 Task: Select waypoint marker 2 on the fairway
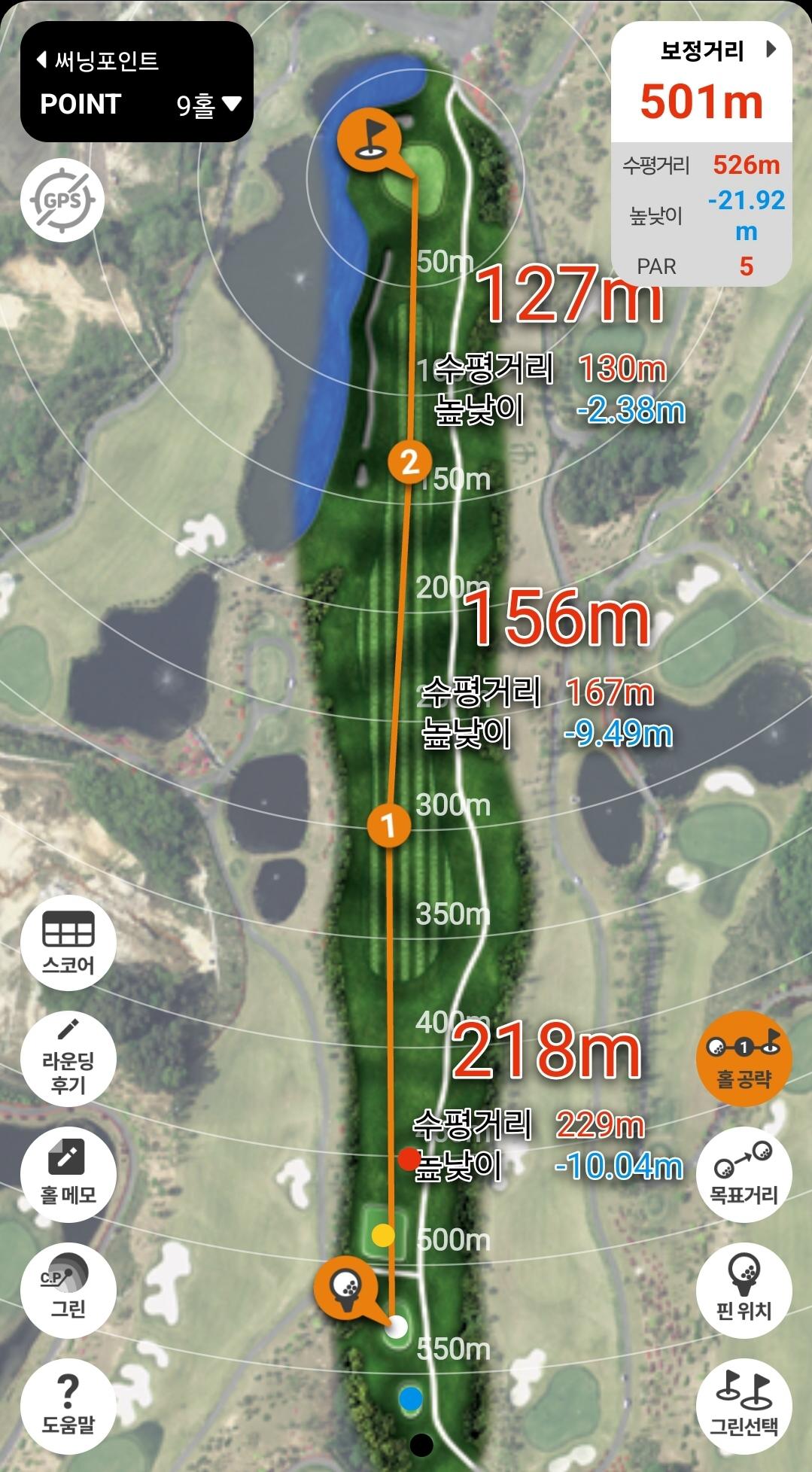coord(409,461)
